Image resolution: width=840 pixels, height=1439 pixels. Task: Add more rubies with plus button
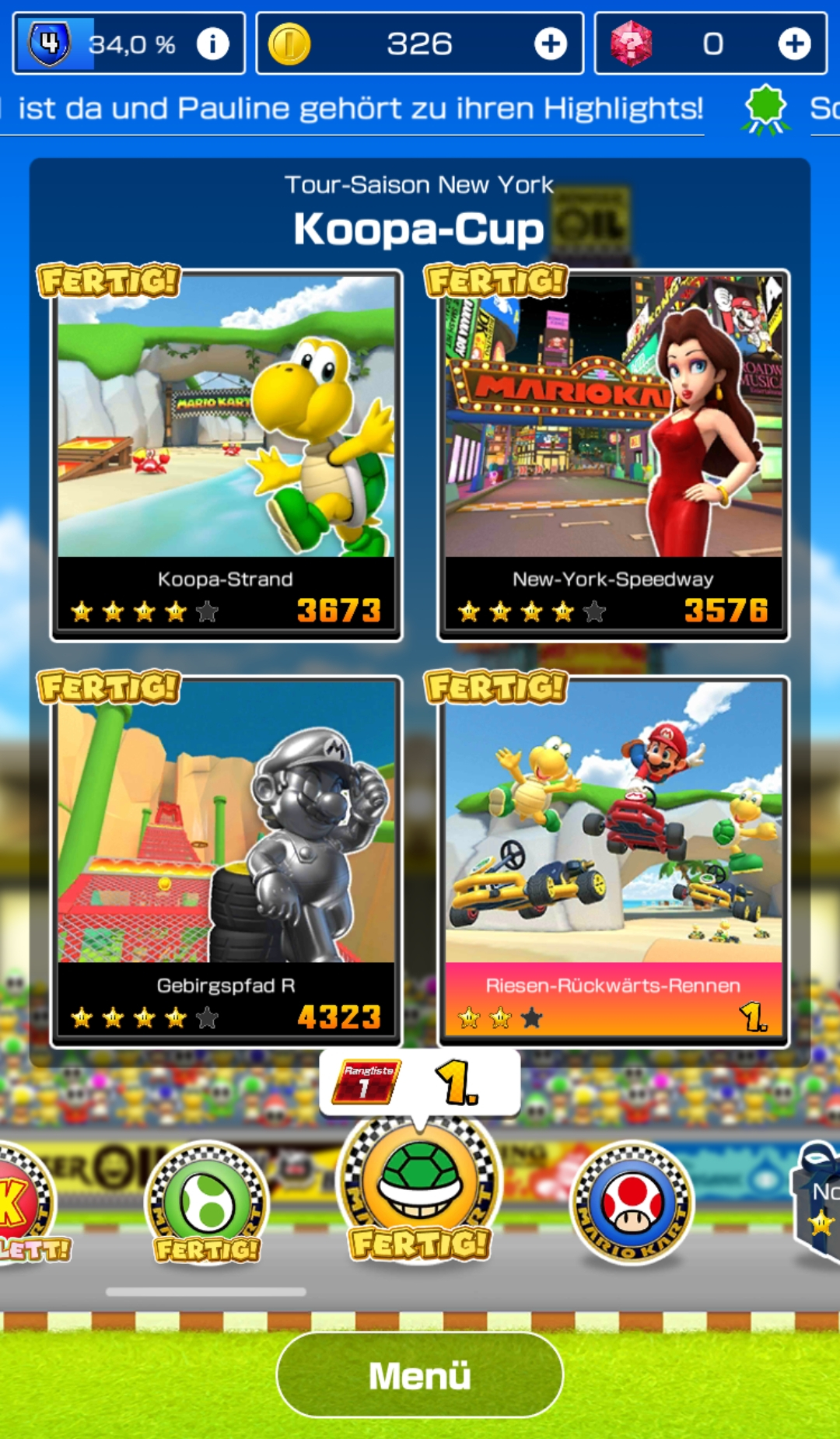point(794,44)
